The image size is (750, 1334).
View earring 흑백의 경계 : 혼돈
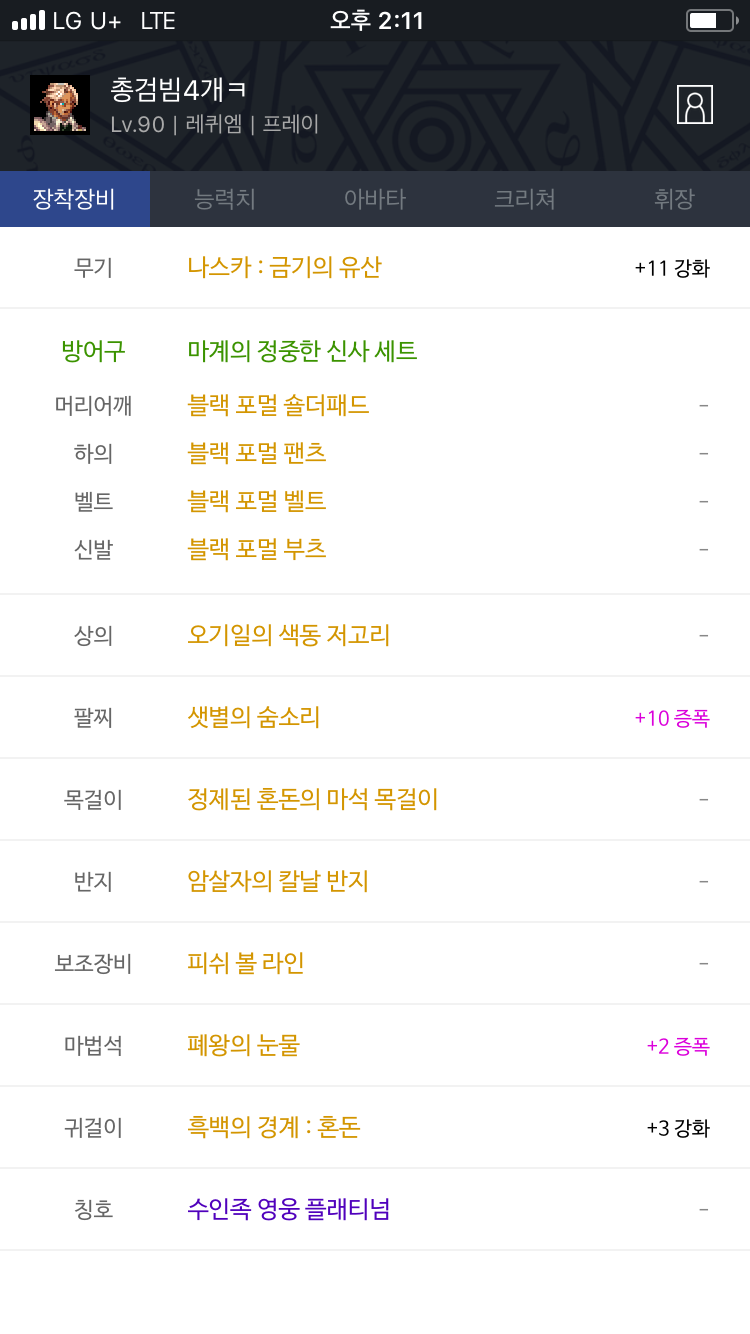[274, 1127]
